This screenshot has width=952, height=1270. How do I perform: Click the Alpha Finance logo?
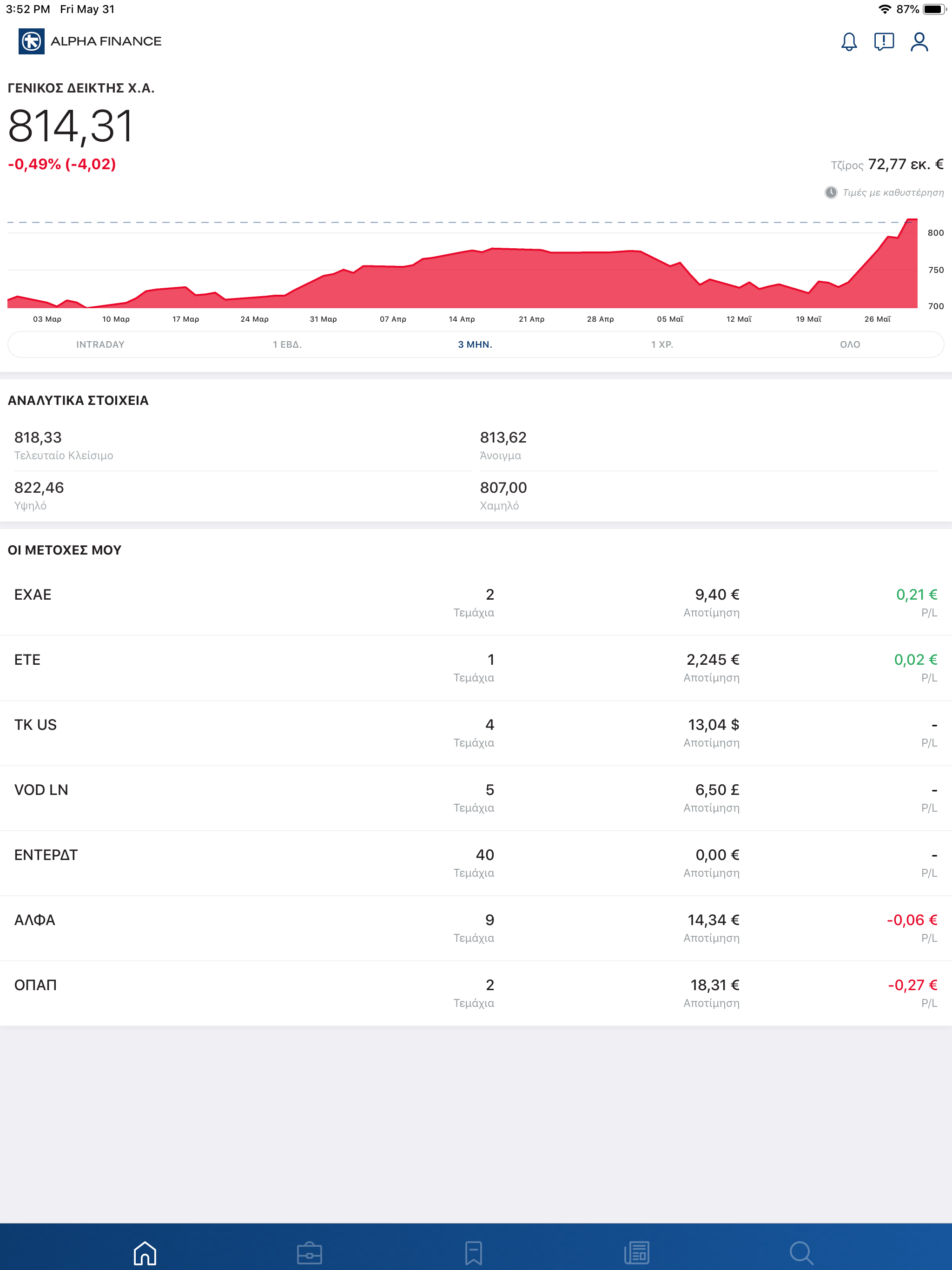(x=85, y=41)
